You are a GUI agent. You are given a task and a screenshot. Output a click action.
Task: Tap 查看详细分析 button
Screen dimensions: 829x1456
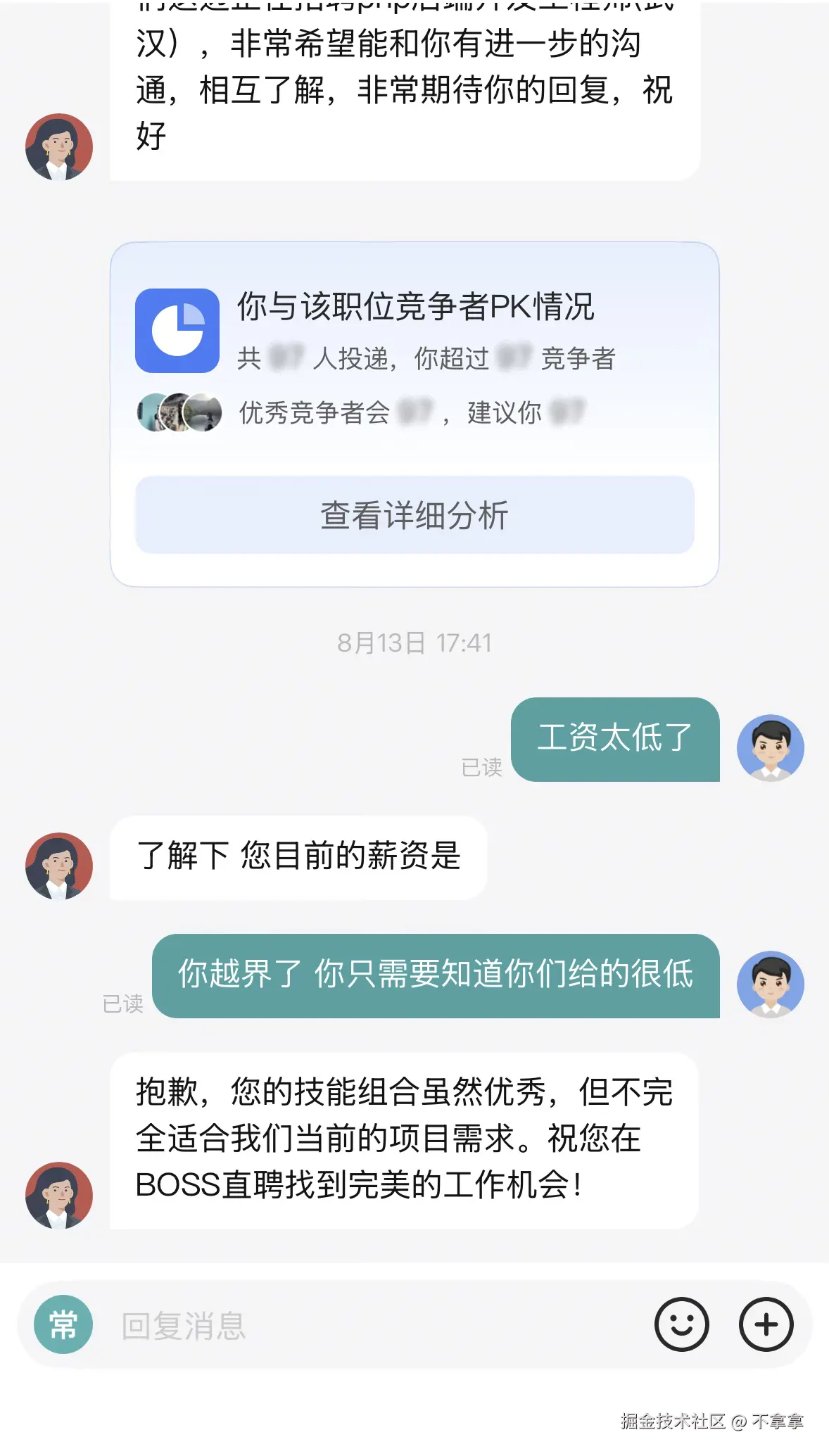tap(414, 515)
